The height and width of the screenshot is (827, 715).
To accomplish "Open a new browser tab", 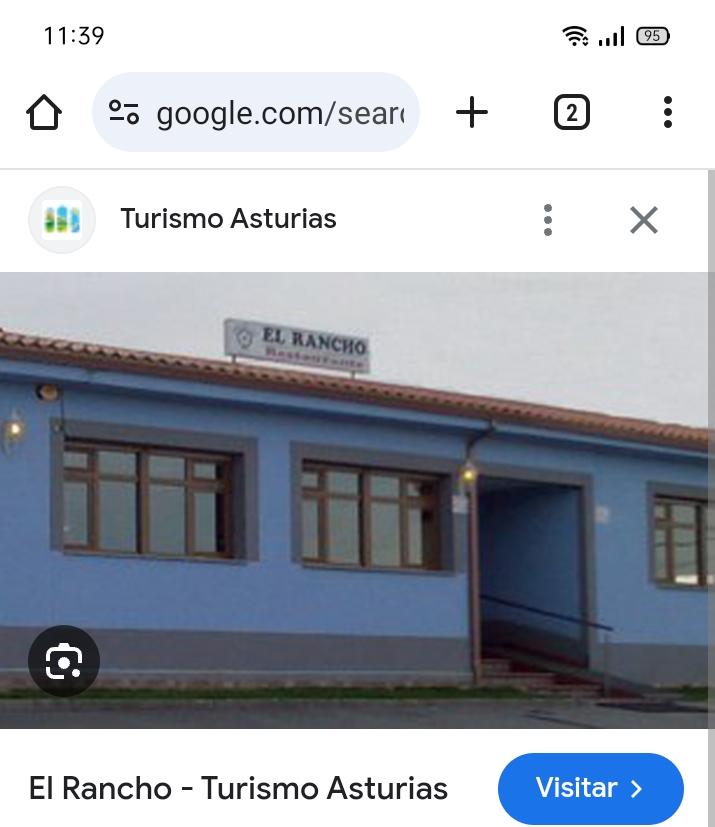I will tap(472, 113).
